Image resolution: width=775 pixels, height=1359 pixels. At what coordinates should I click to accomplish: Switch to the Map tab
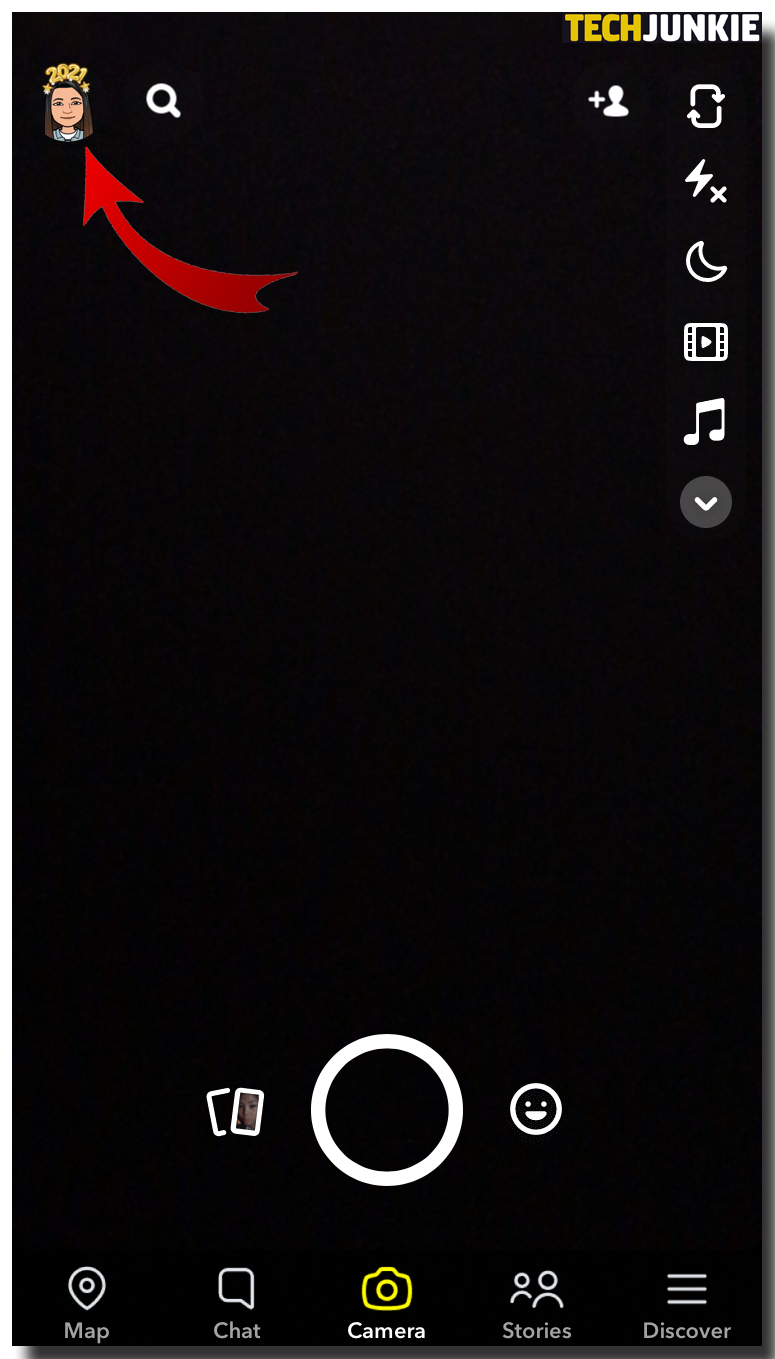pyautogui.click(x=87, y=1303)
